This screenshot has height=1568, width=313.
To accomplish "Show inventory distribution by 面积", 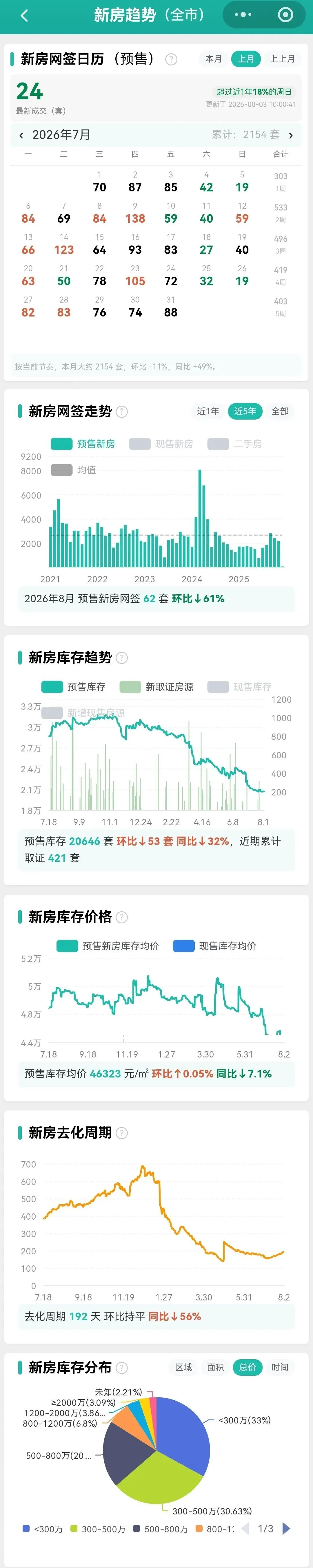I will click(216, 1367).
